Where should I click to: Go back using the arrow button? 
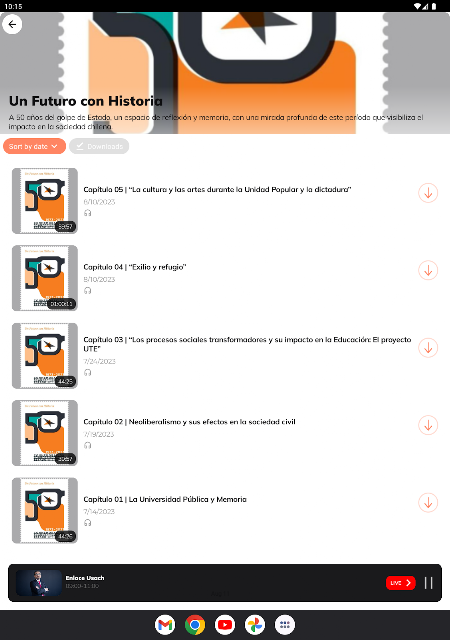pyautogui.click(x=12, y=24)
